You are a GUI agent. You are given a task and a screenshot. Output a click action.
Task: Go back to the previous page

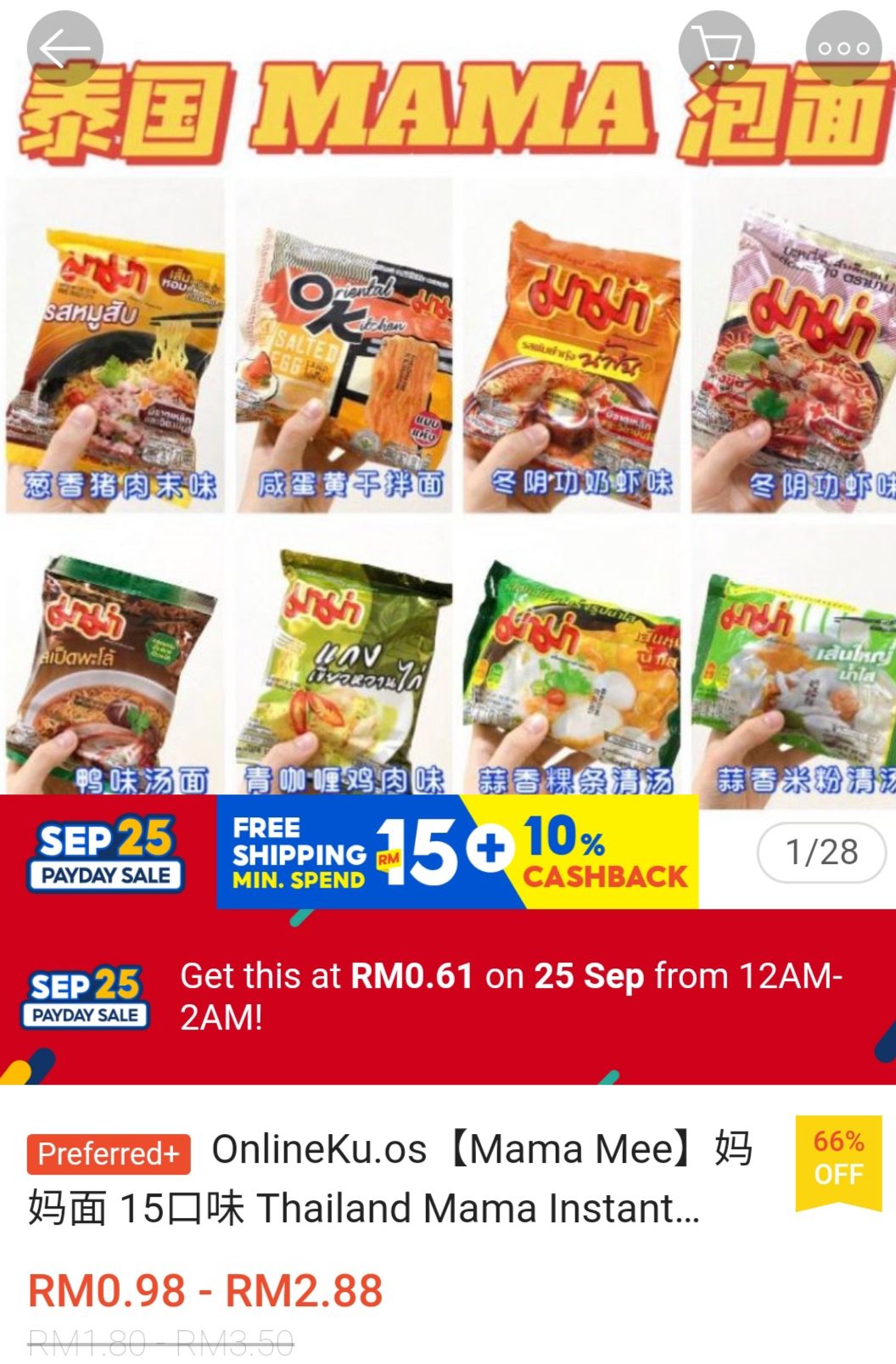(x=64, y=48)
